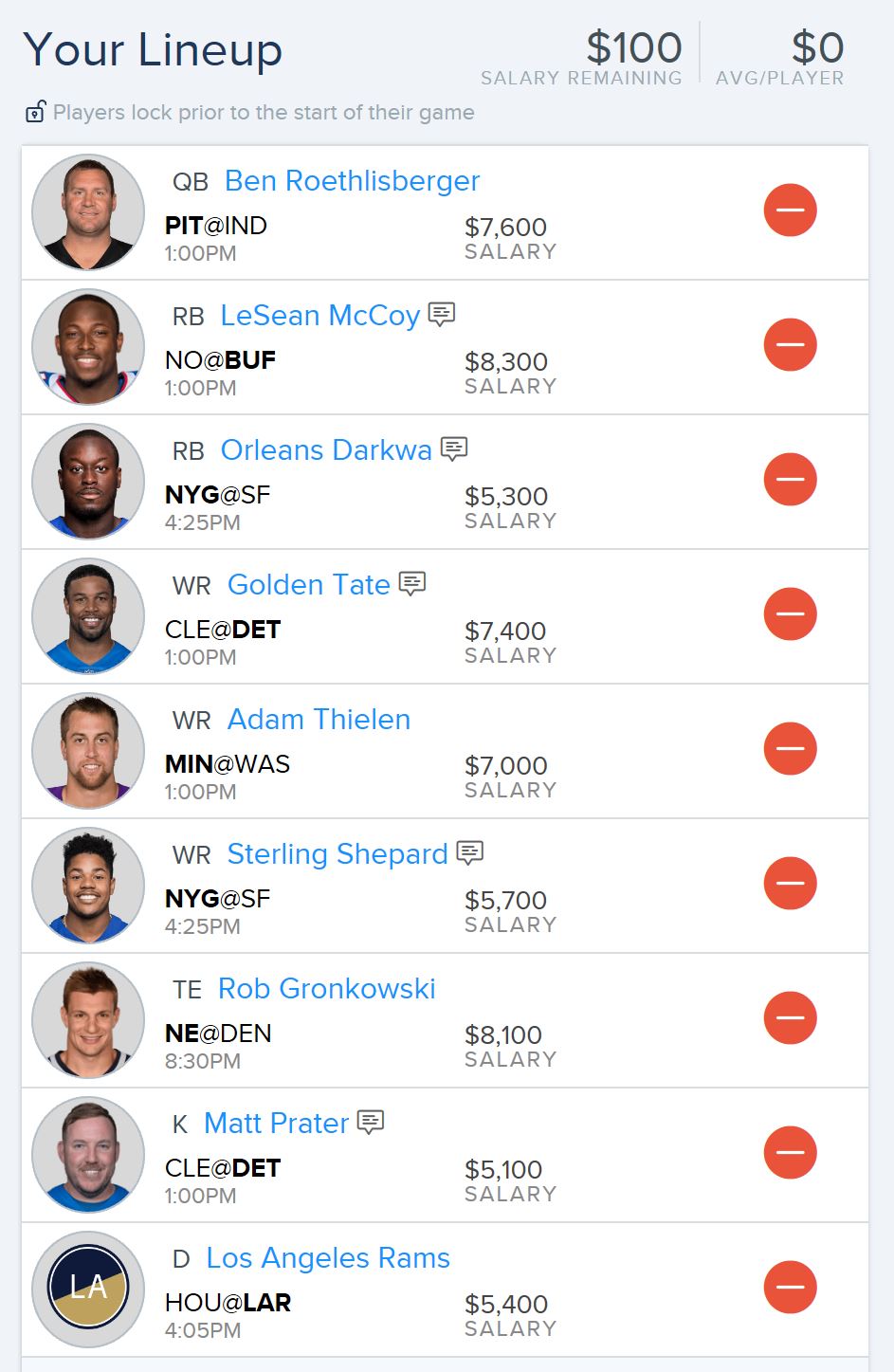Remove Orleans Darkwa from the lineup
The height and width of the screenshot is (1372, 894).
click(790, 479)
